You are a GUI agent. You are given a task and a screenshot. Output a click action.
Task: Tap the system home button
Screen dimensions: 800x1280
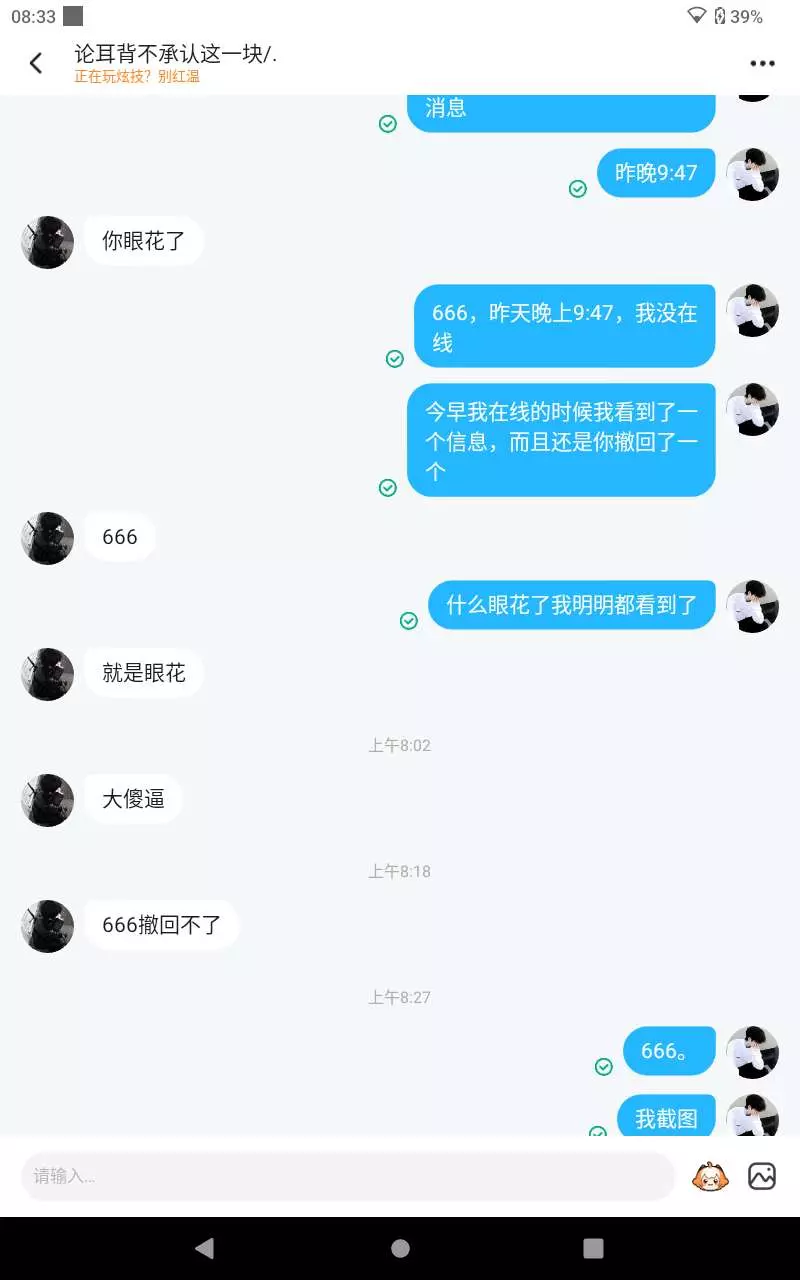pyautogui.click(x=400, y=1248)
